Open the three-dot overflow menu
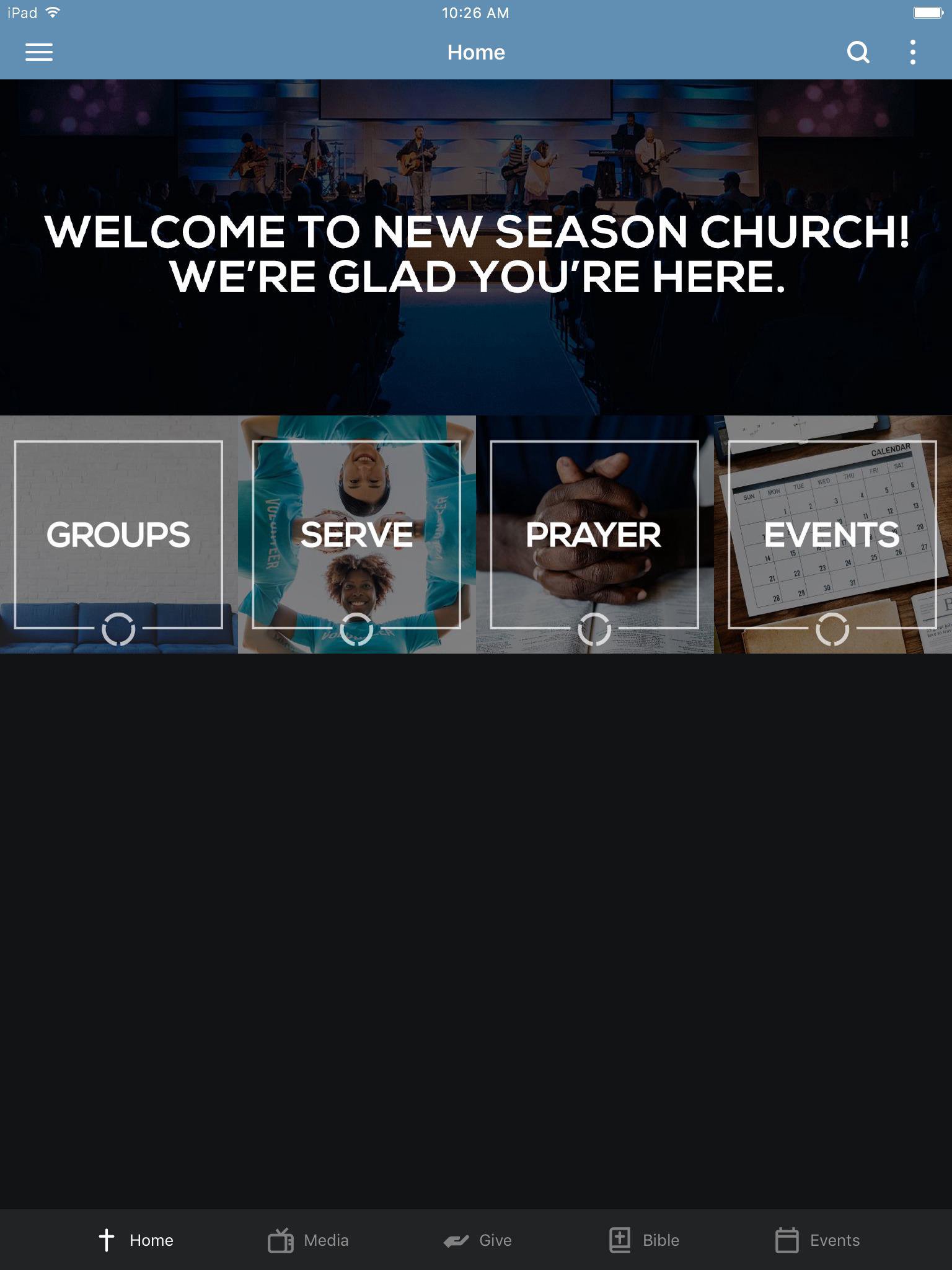Image resolution: width=952 pixels, height=1270 pixels. pos(912,52)
